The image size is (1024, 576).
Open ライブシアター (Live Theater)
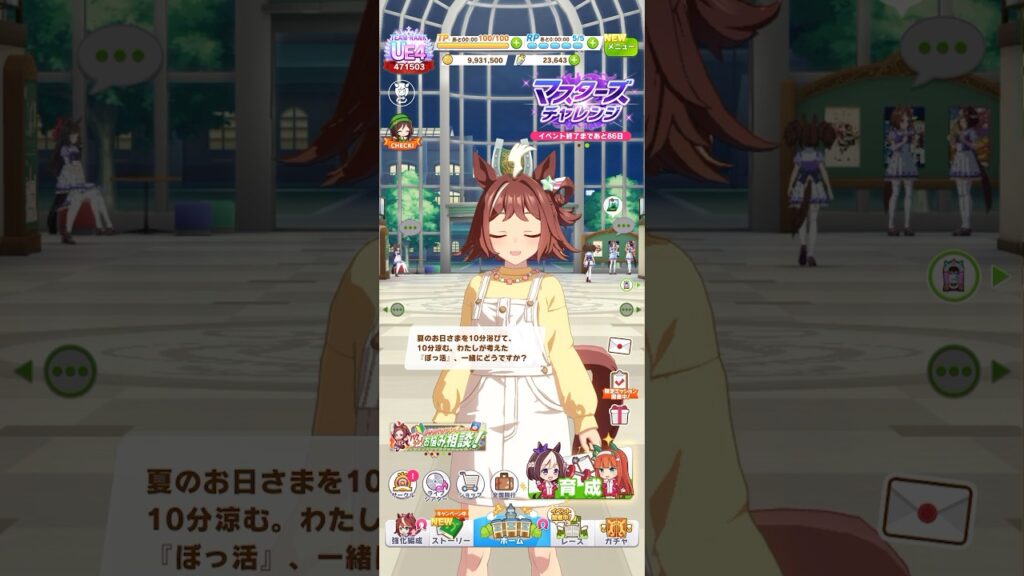437,484
